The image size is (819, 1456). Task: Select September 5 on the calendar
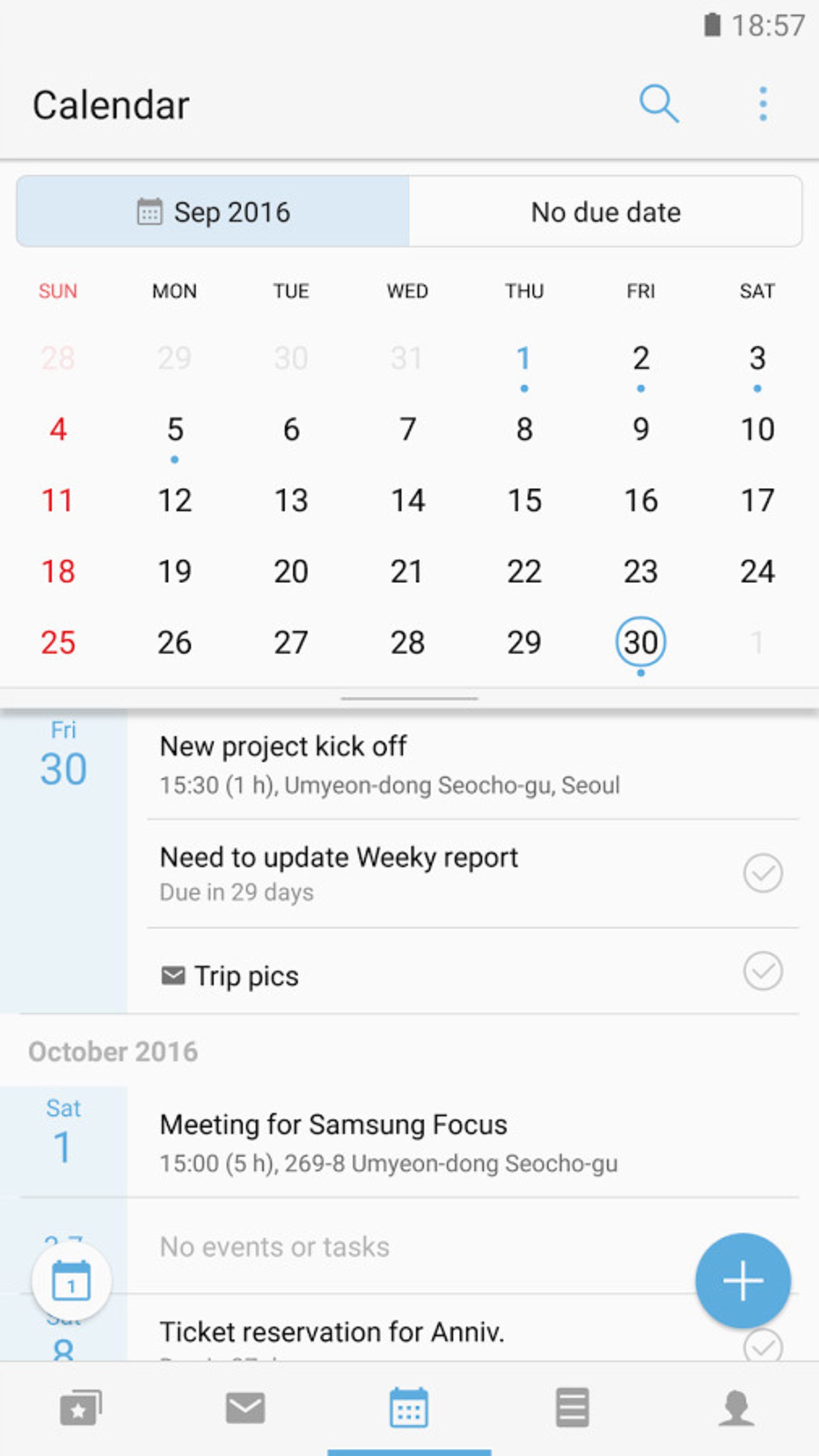pyautogui.click(x=175, y=431)
